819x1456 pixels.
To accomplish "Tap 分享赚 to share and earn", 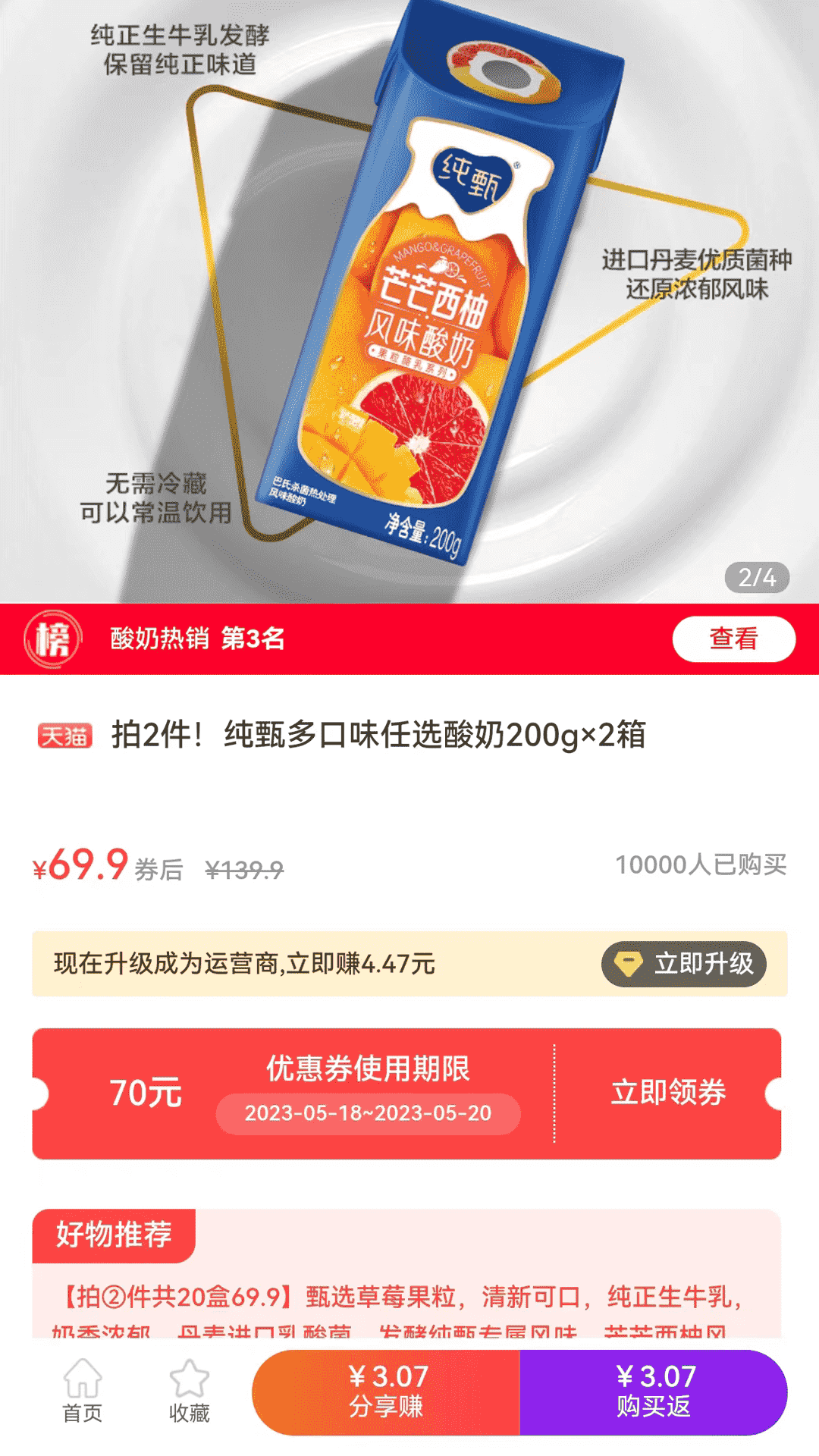I will coord(386,1392).
